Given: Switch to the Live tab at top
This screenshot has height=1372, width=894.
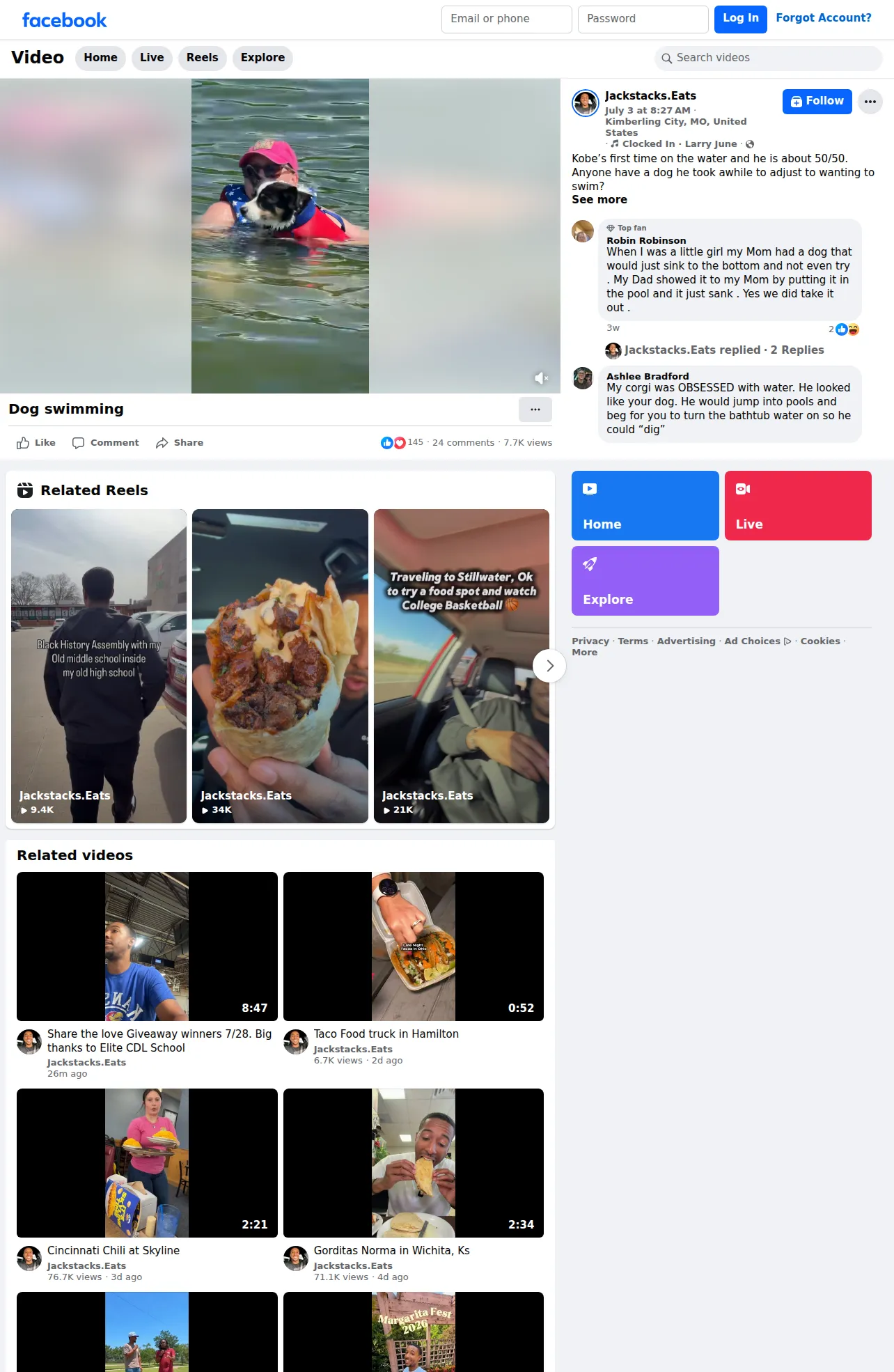Looking at the screenshot, I should (152, 58).
